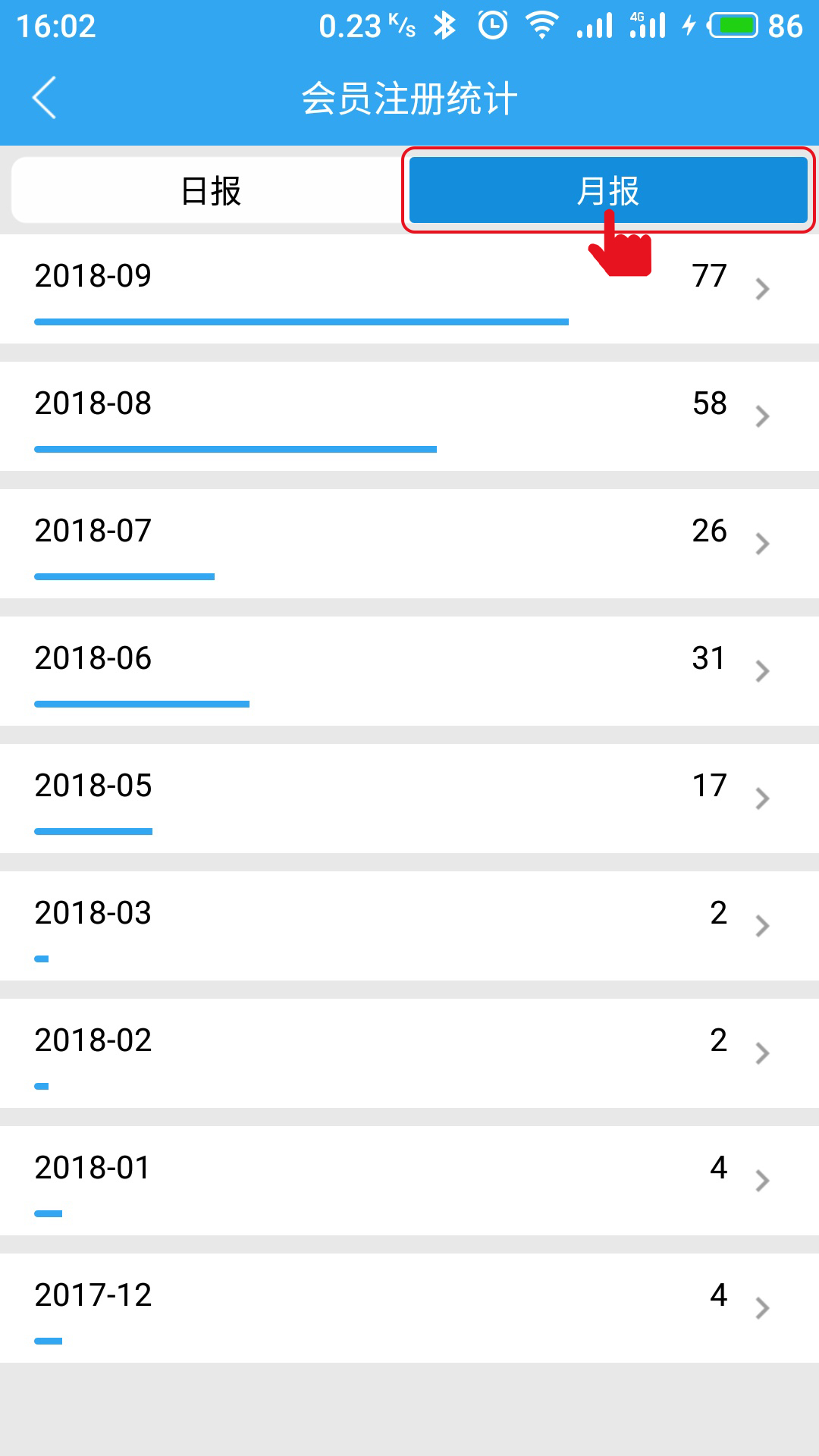Open the 2017-12 row
This screenshot has width=819, height=1456.
pyautogui.click(x=409, y=1308)
